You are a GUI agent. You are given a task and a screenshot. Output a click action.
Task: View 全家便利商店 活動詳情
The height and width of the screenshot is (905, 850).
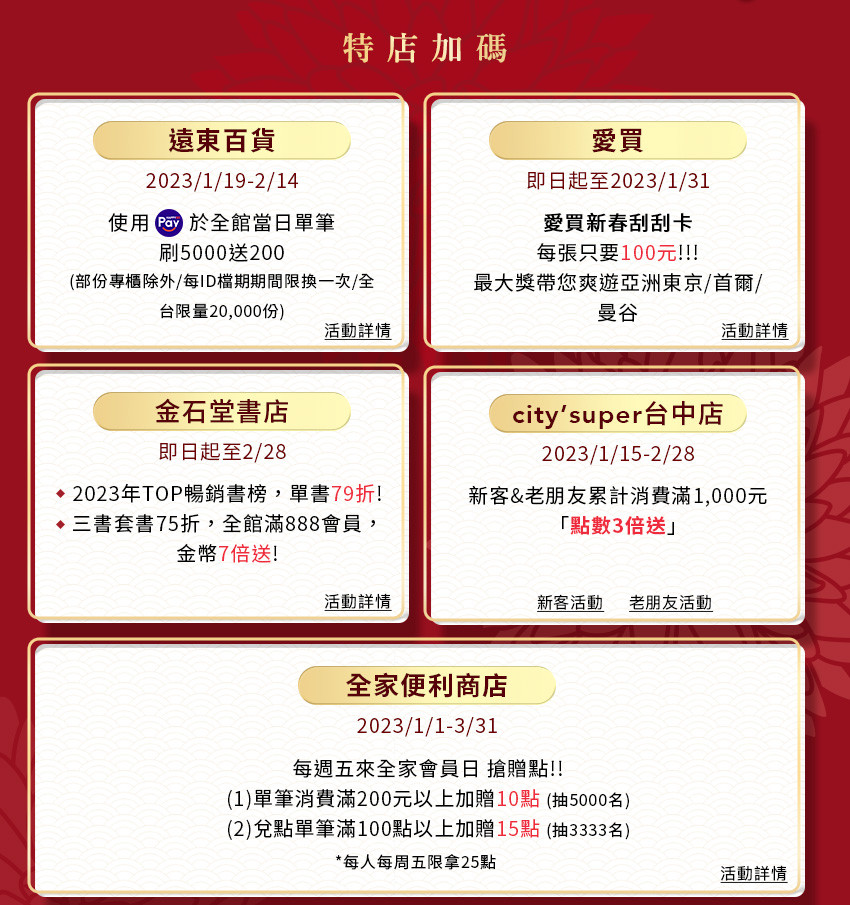[x=753, y=874]
